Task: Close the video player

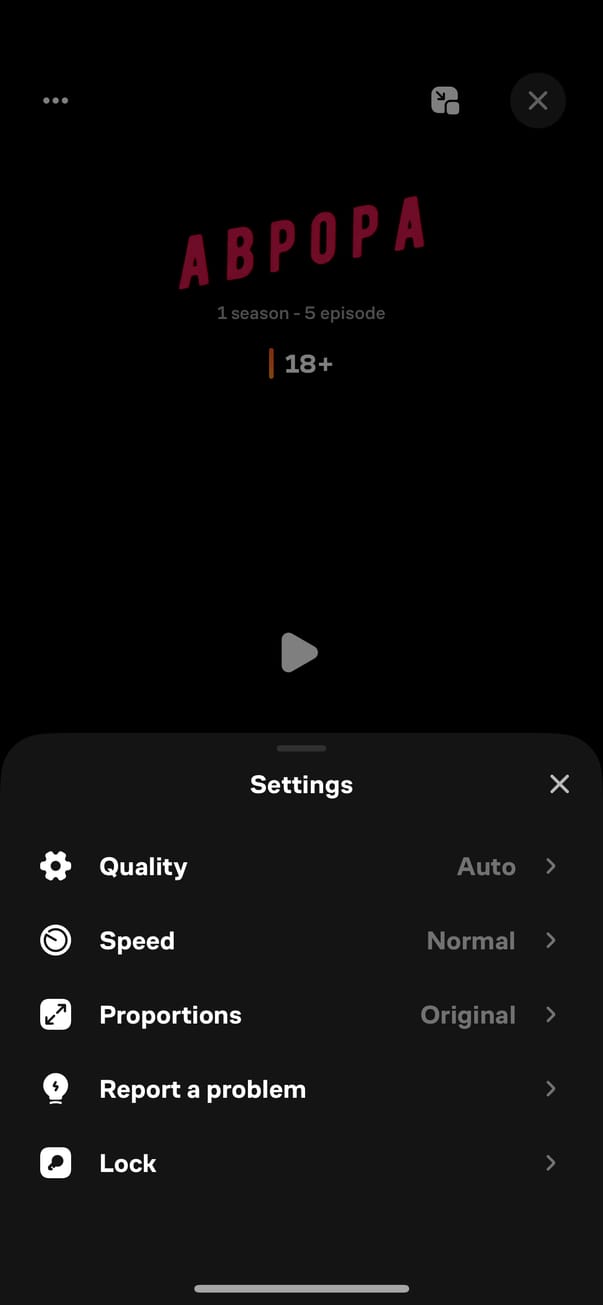Action: 538,100
